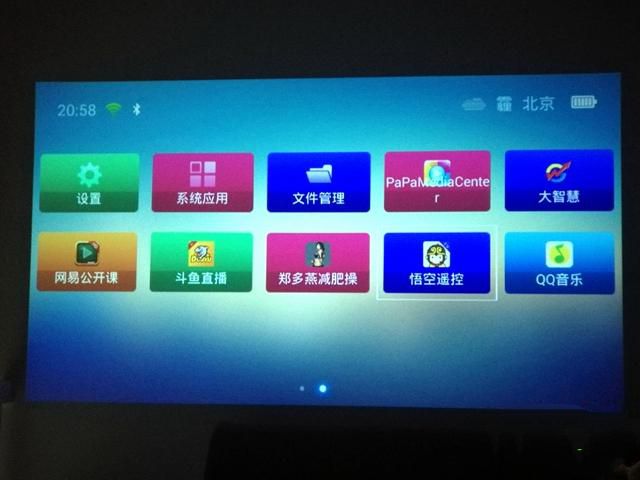640x480 pixels.
Task: Open 郑多燕减肥操 app
Action: [317, 262]
